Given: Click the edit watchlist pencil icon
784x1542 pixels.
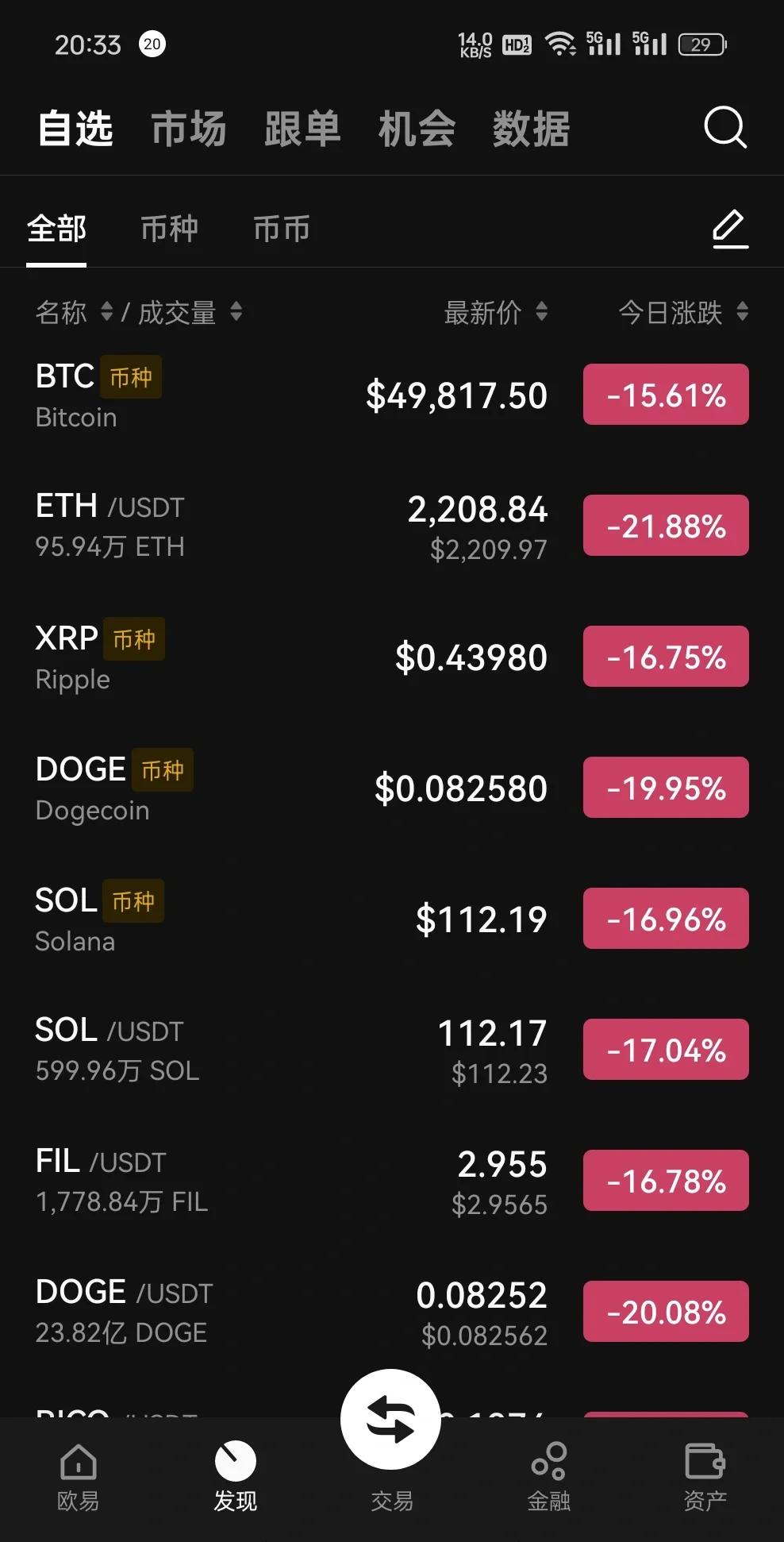Looking at the screenshot, I should tap(728, 228).
